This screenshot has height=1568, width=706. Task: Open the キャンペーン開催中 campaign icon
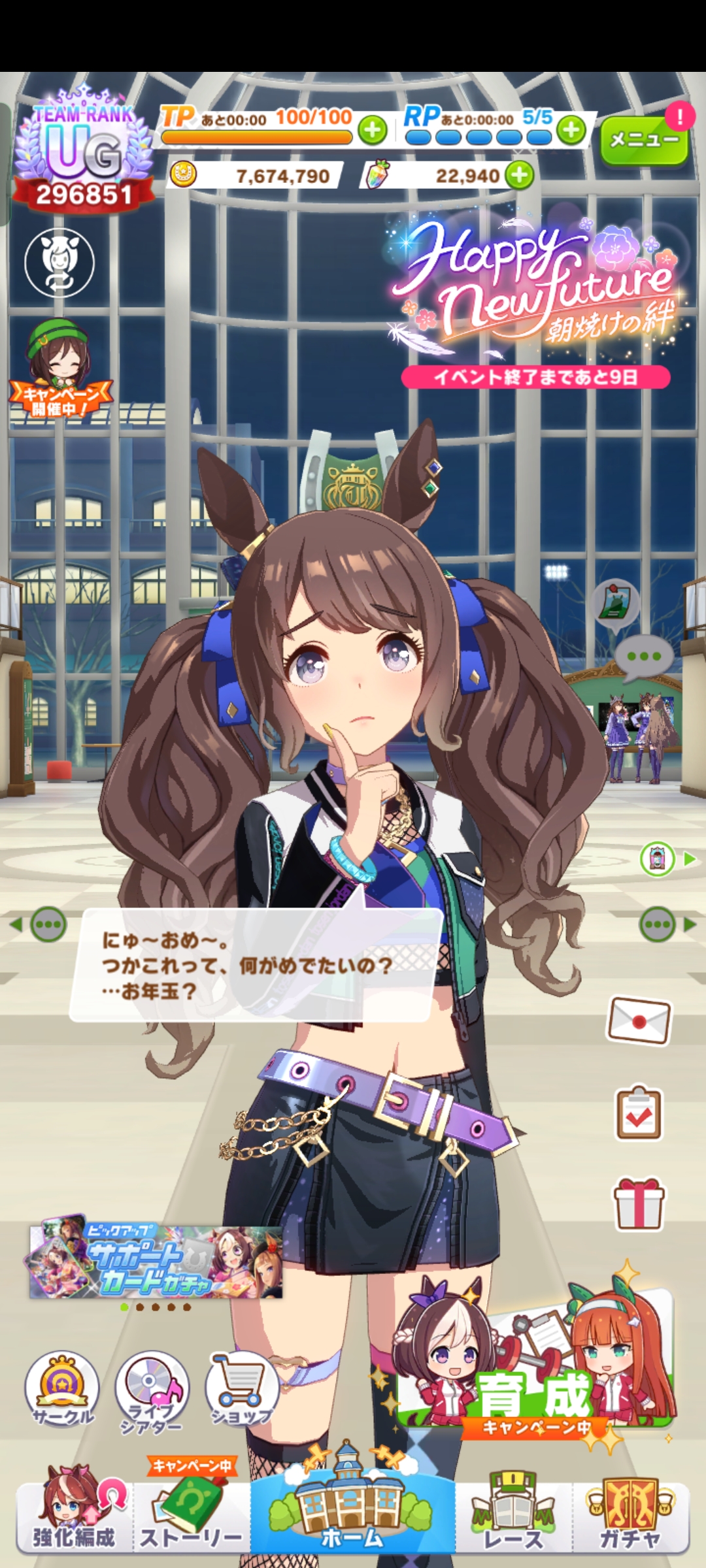tap(60, 370)
